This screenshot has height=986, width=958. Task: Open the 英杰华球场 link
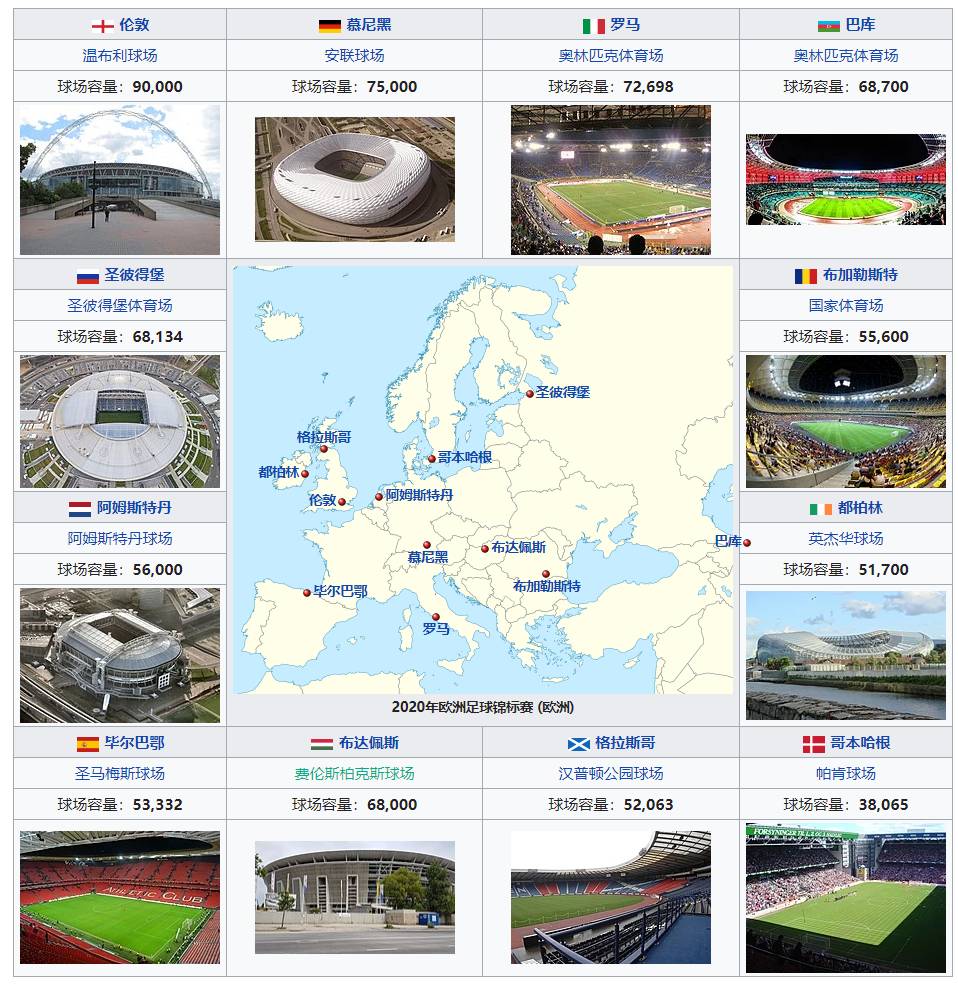[846, 539]
